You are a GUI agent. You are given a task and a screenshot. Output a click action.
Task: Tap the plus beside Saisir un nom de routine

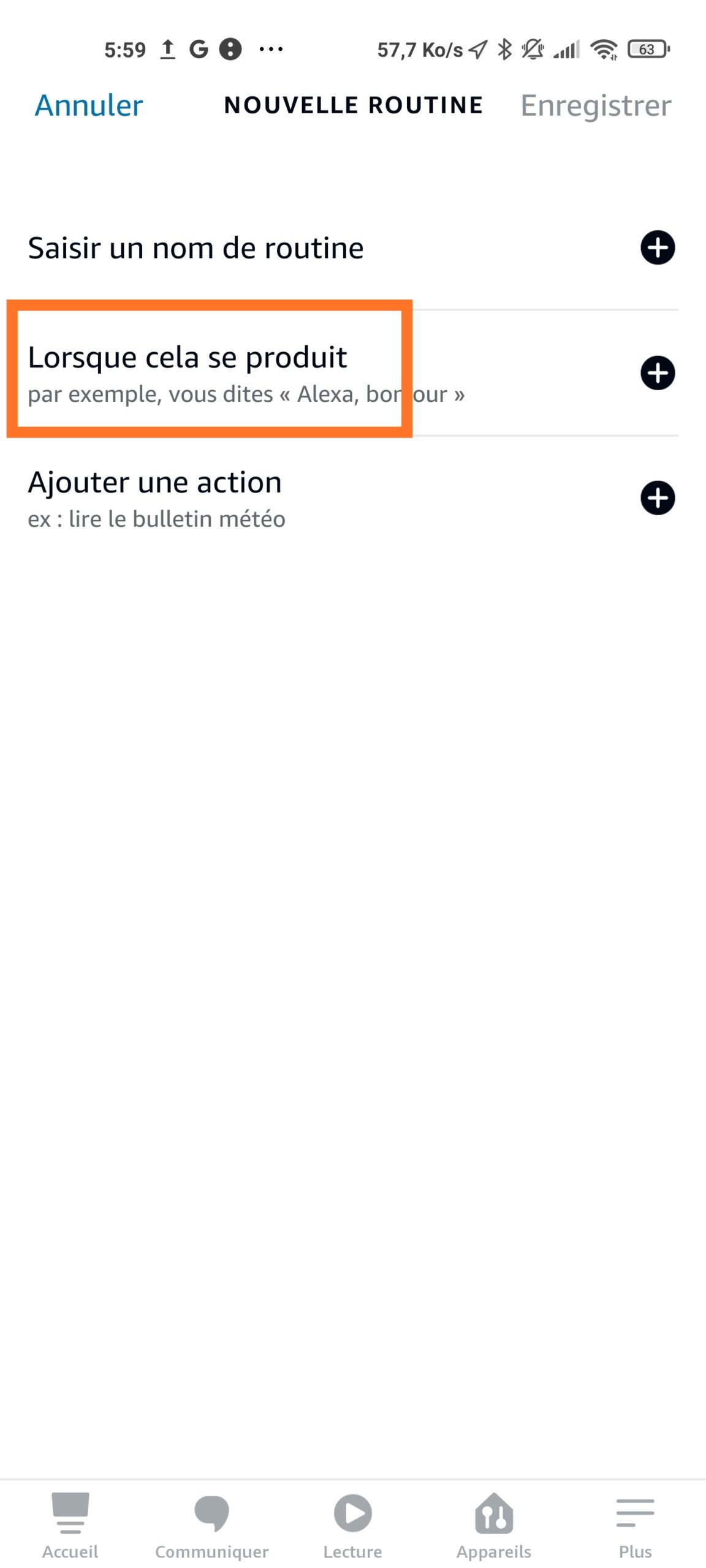(658, 247)
